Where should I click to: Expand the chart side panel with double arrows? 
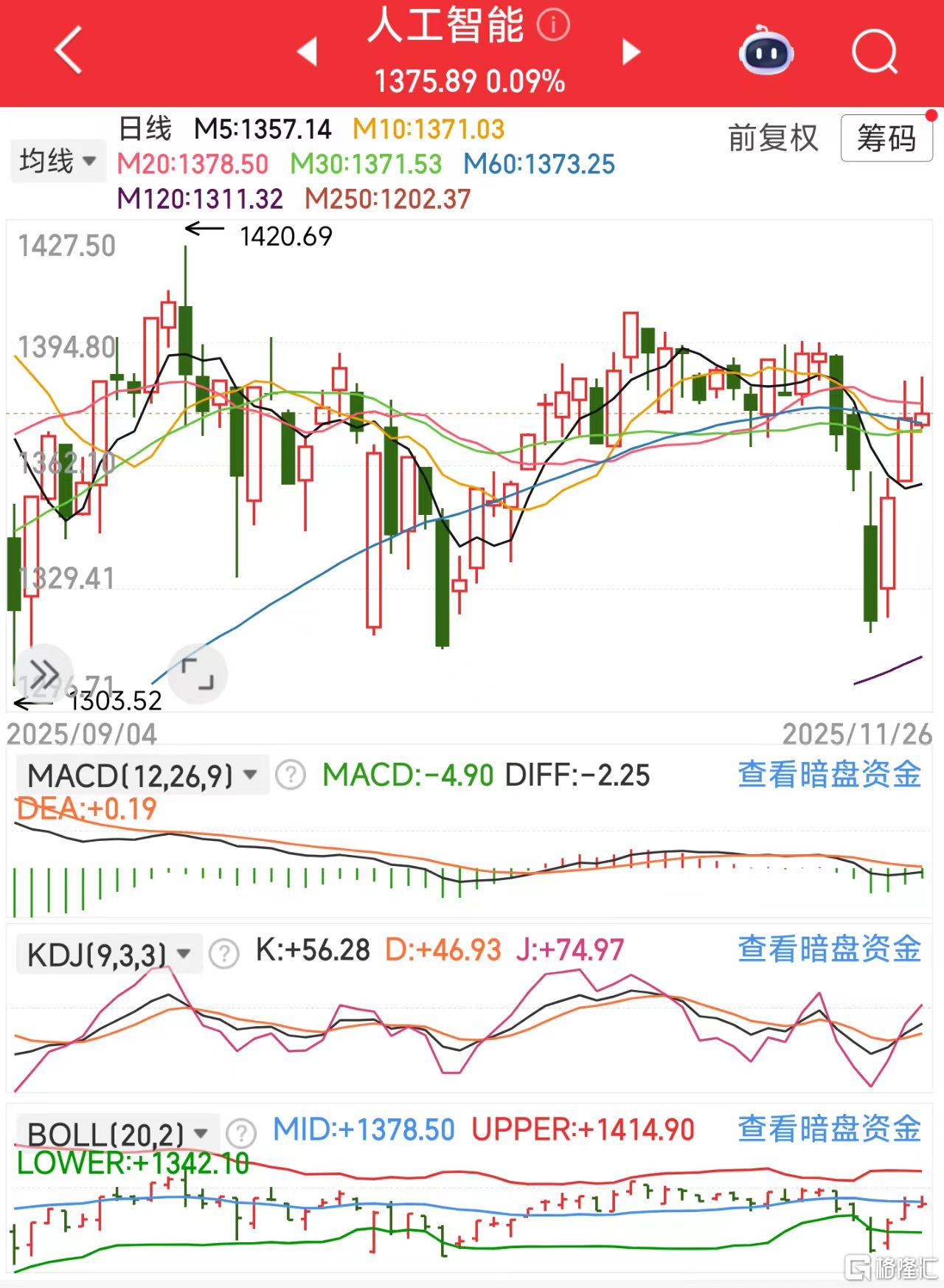[44, 674]
